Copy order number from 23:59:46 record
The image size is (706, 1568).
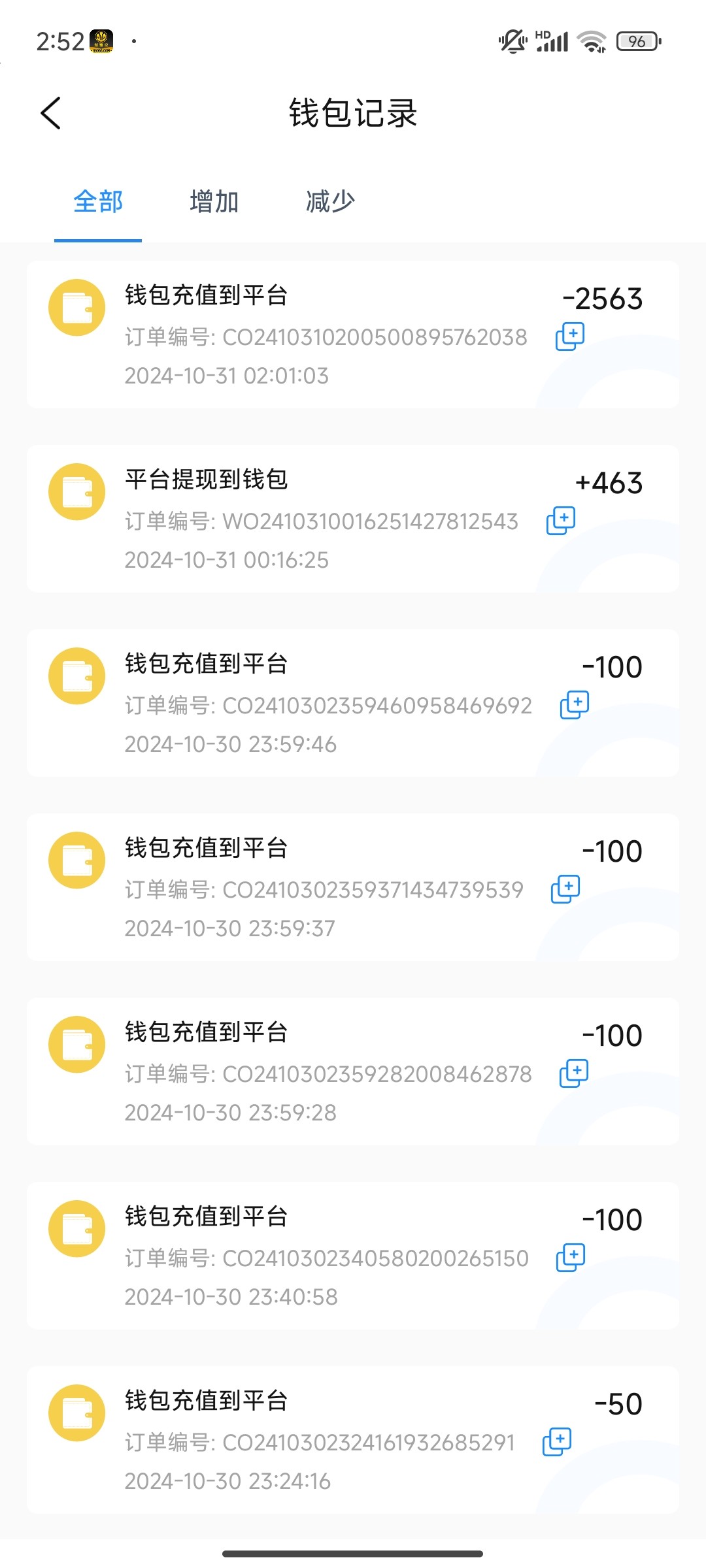click(x=575, y=705)
